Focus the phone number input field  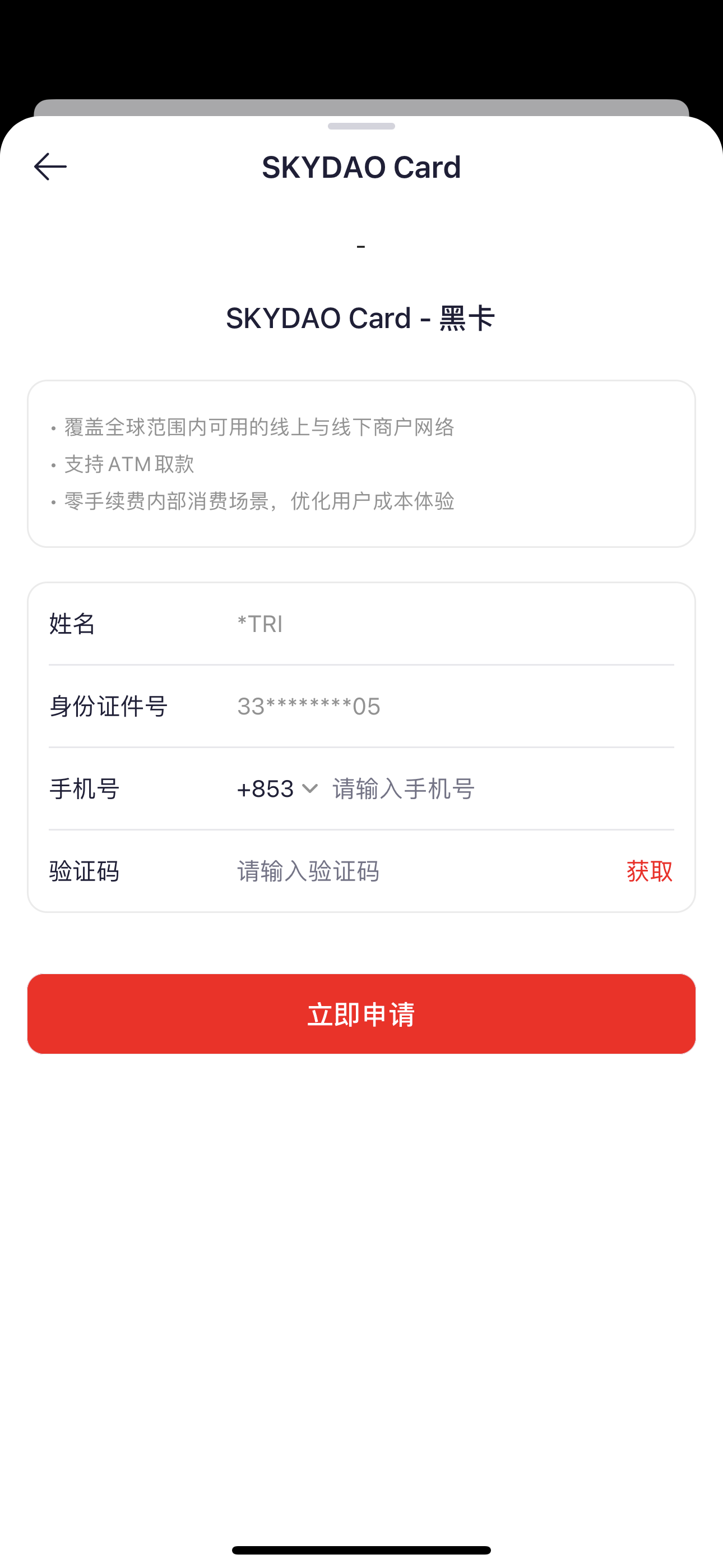coord(499,789)
